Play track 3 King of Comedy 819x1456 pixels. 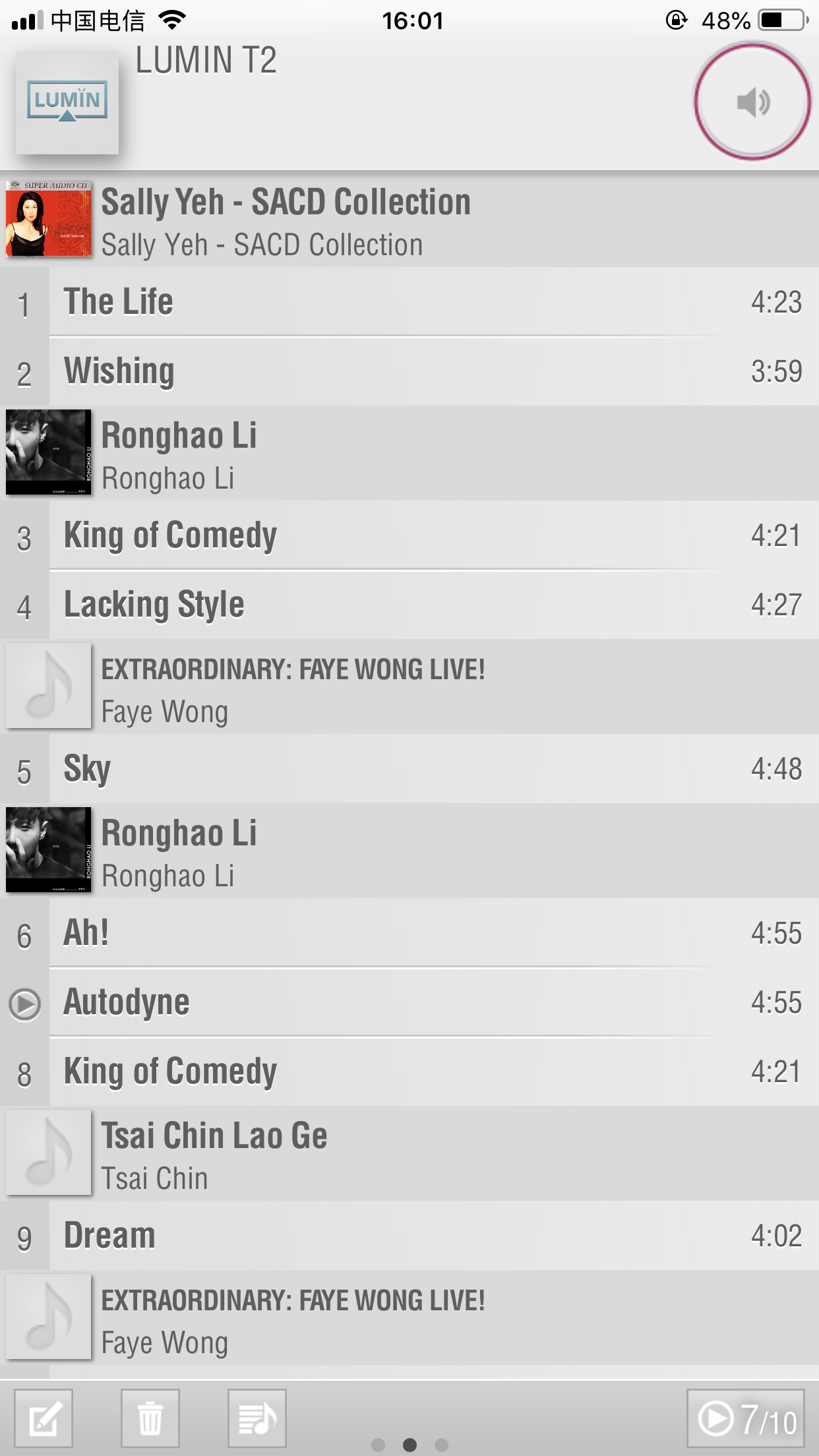pos(409,535)
